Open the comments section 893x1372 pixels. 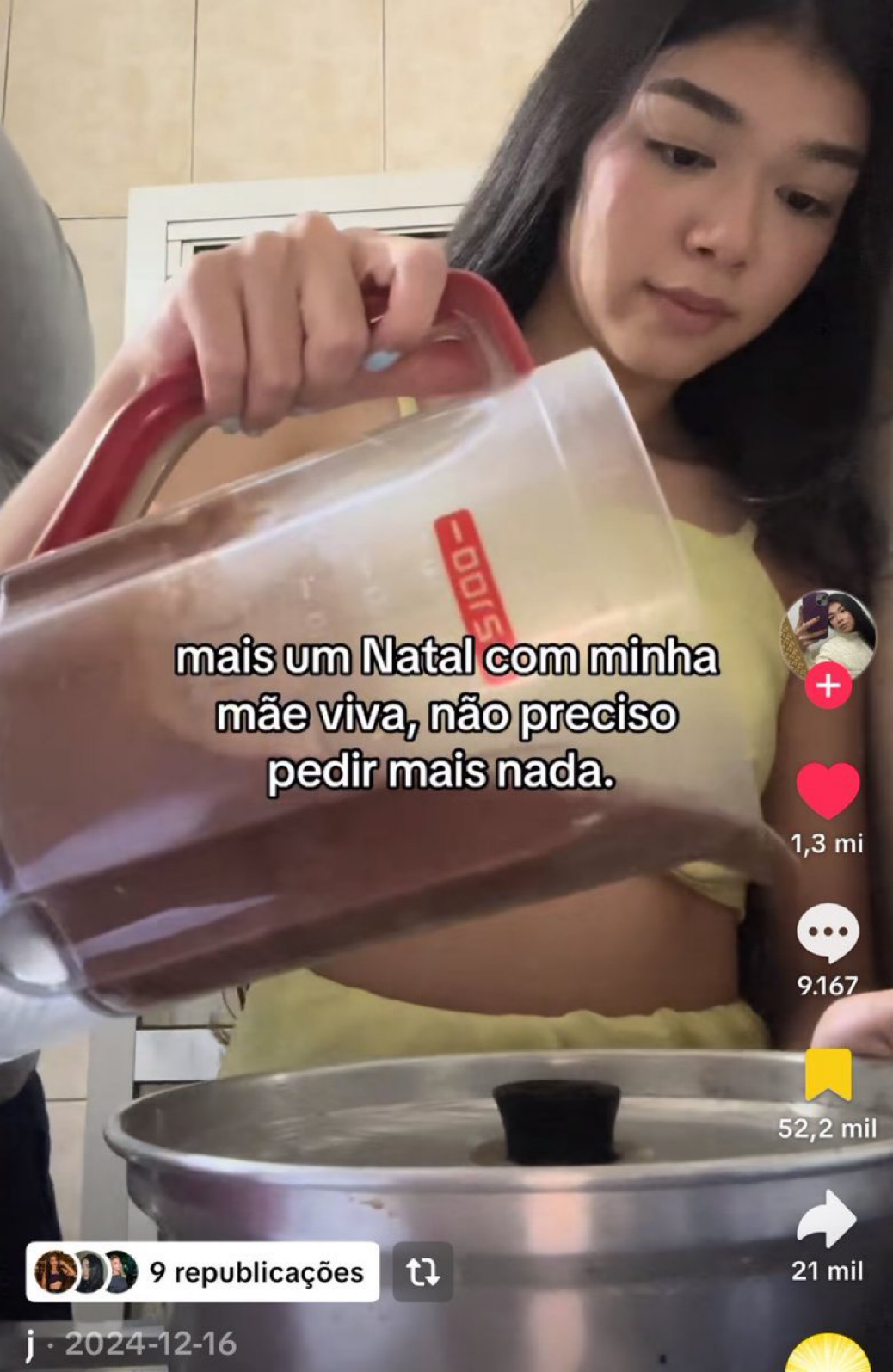pyautogui.click(x=828, y=933)
